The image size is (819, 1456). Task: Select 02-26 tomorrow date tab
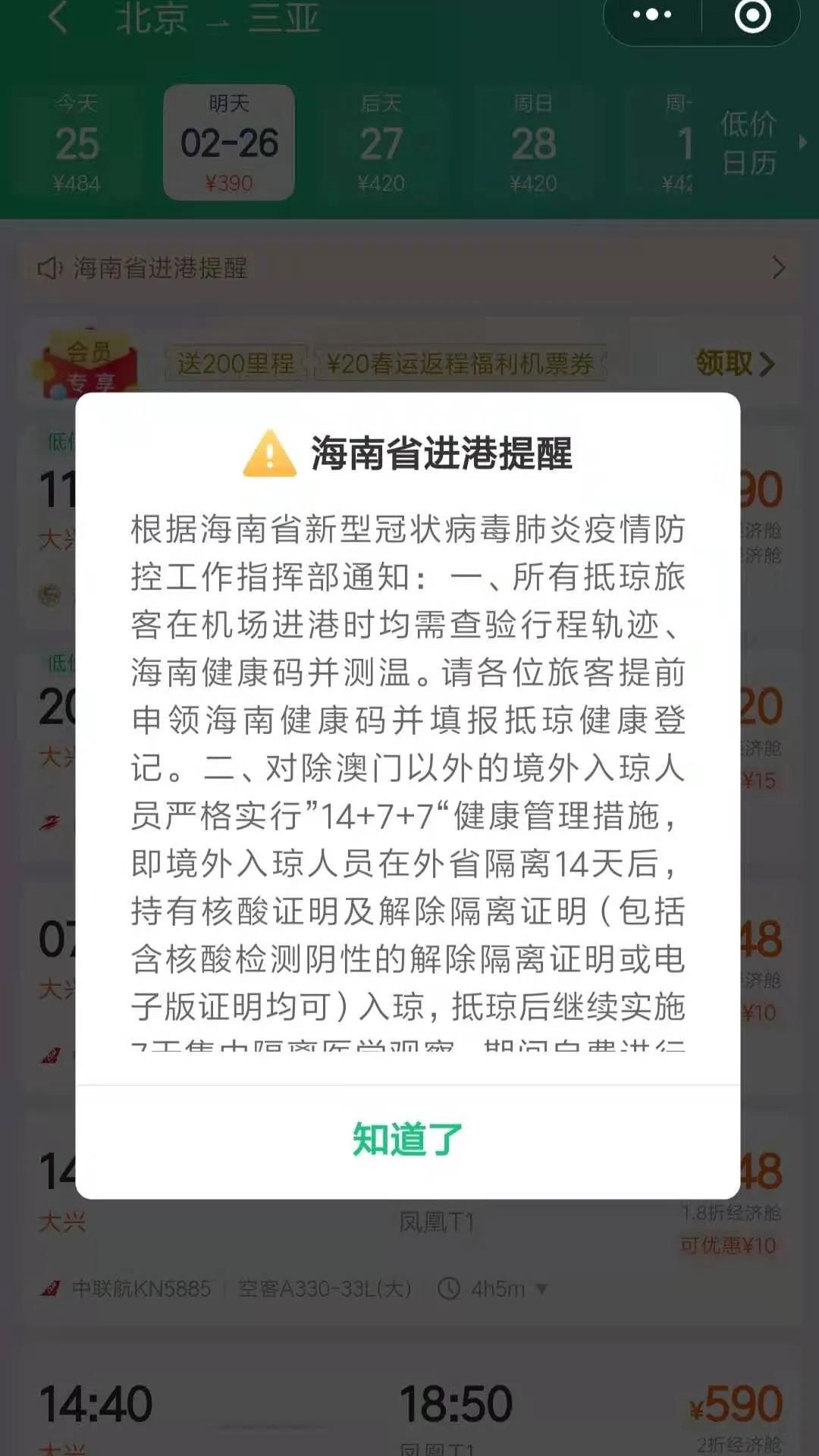[229, 143]
